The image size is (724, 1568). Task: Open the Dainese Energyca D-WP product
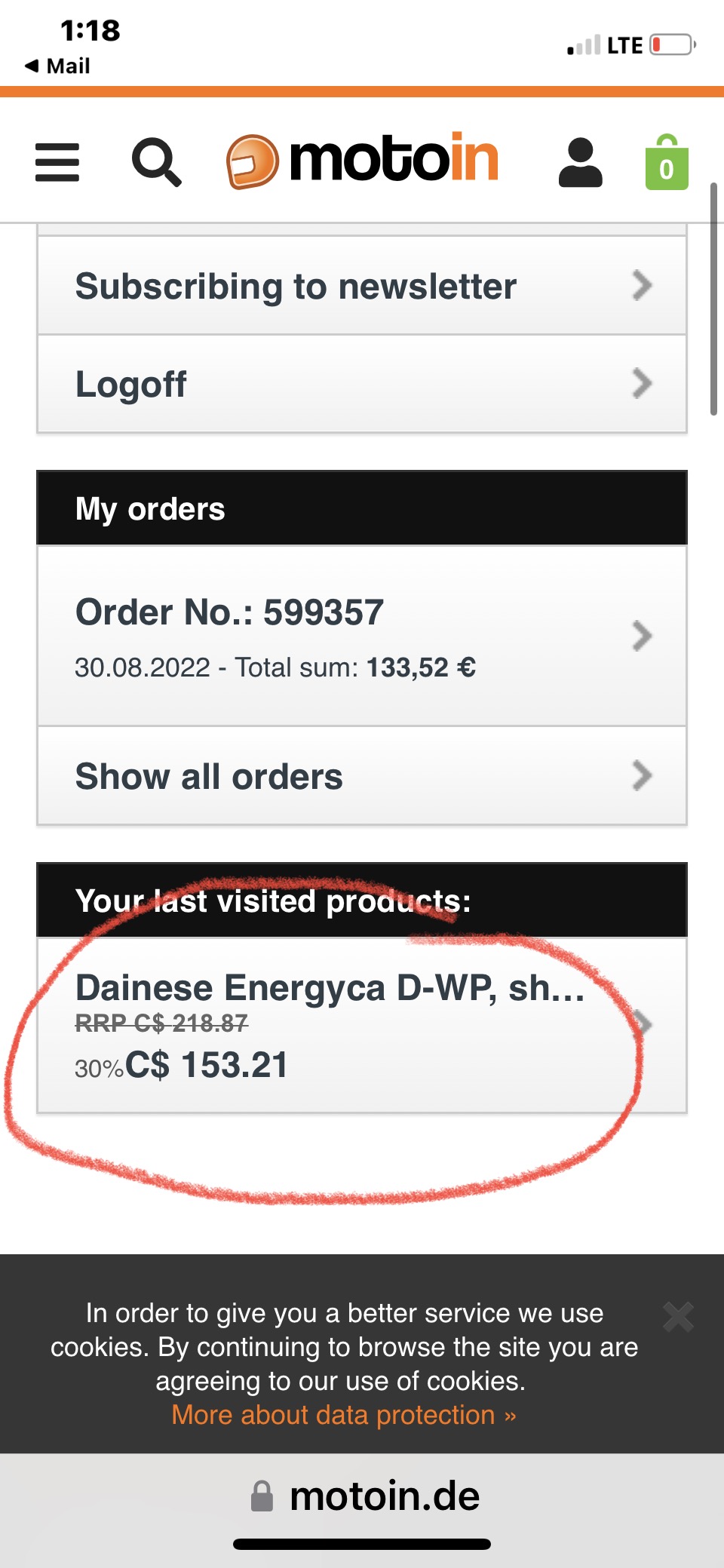click(362, 1025)
